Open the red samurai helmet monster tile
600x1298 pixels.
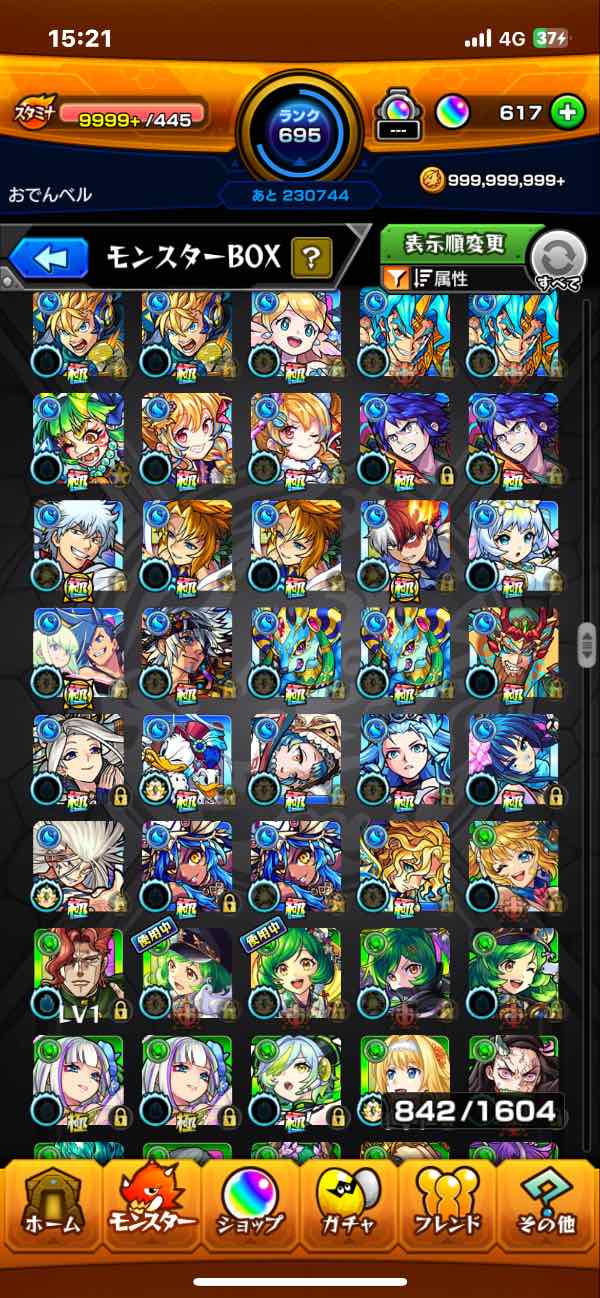(x=514, y=652)
